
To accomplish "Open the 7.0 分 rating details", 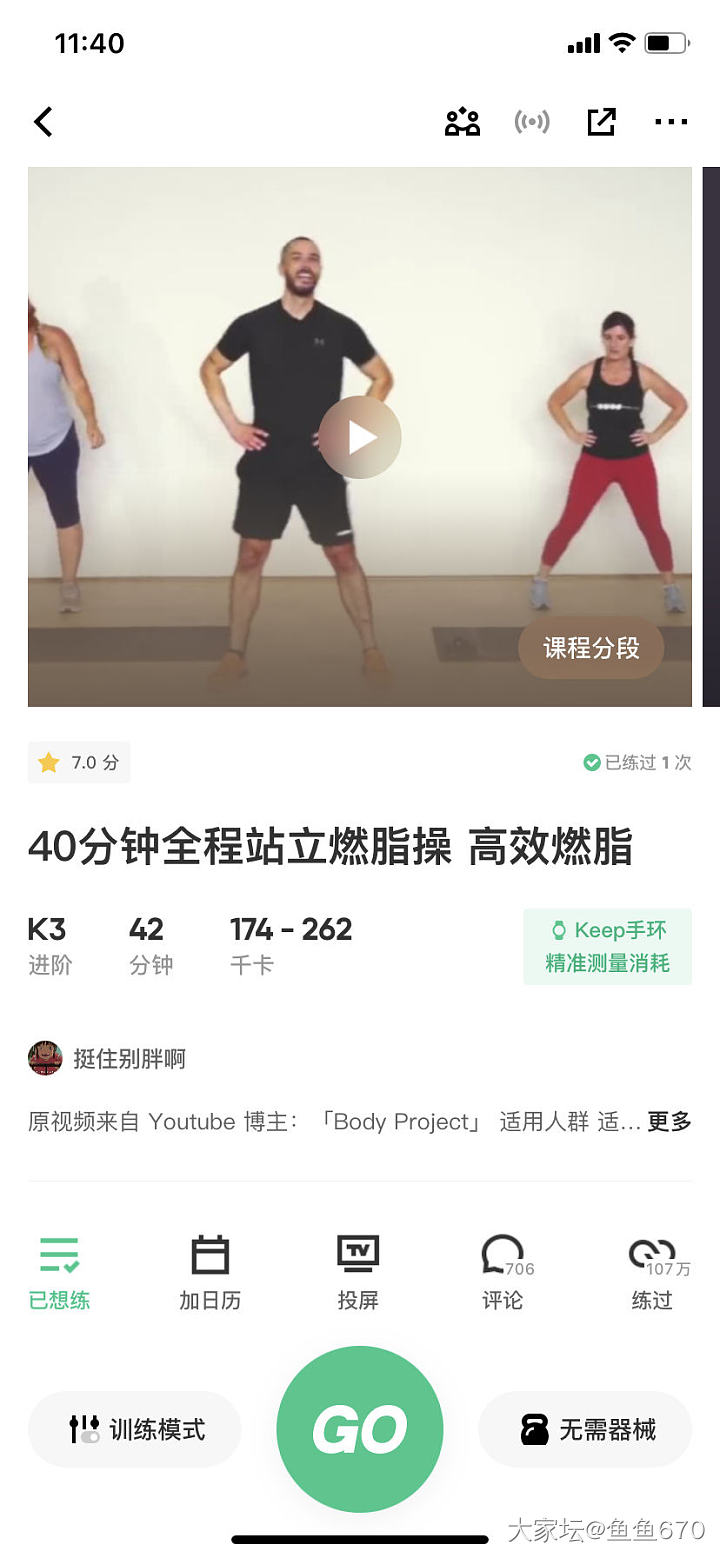I will coord(79,762).
